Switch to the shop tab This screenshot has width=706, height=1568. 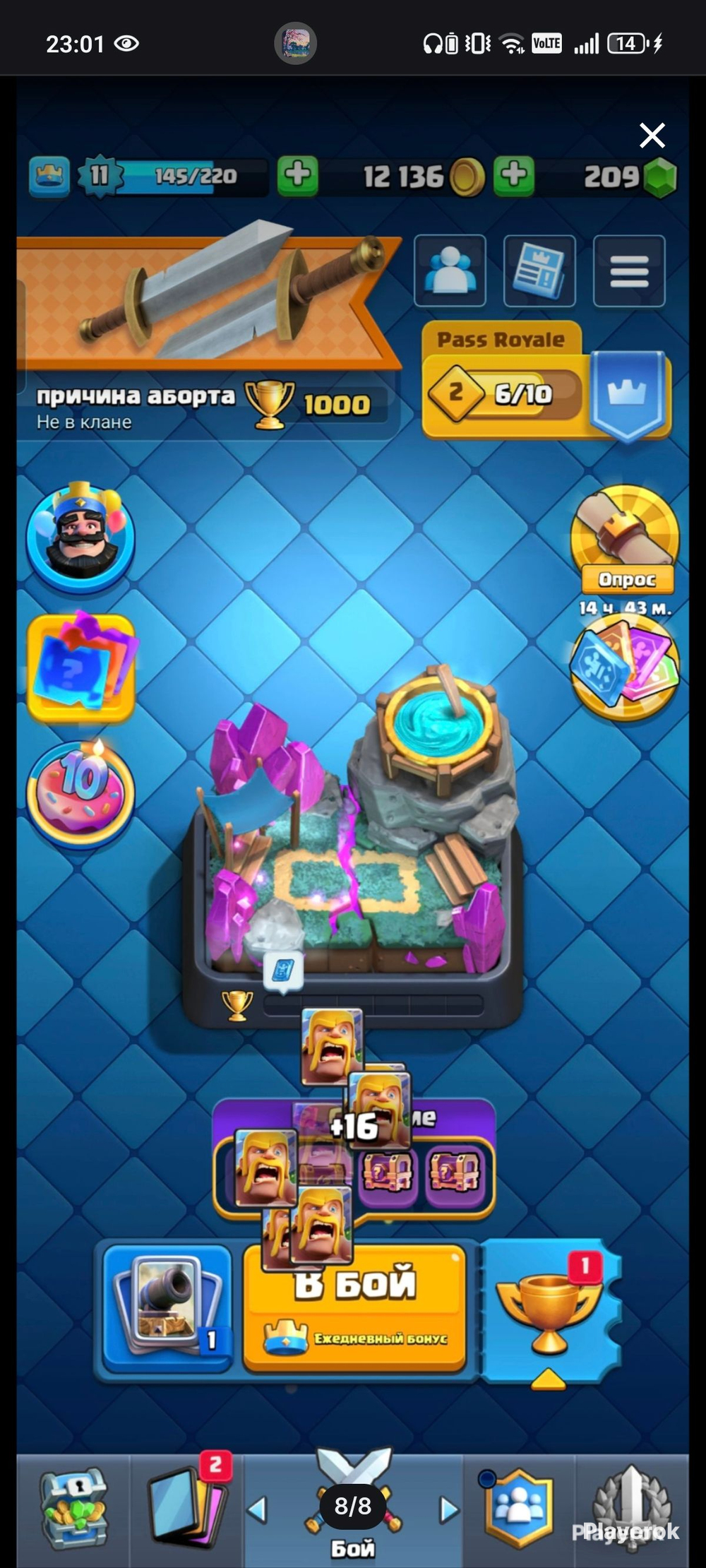click(73, 1508)
